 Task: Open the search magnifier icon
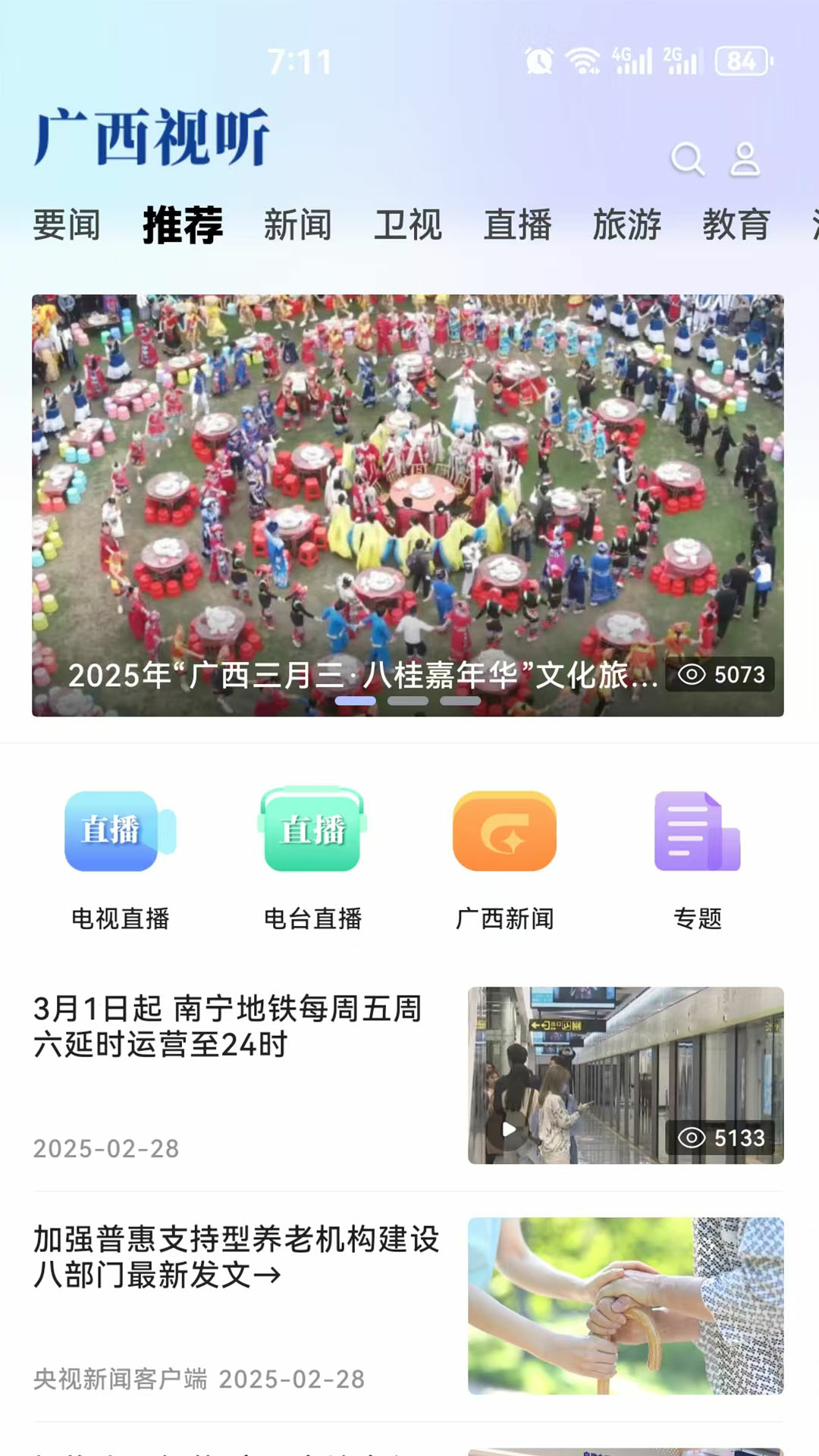pyautogui.click(x=687, y=159)
